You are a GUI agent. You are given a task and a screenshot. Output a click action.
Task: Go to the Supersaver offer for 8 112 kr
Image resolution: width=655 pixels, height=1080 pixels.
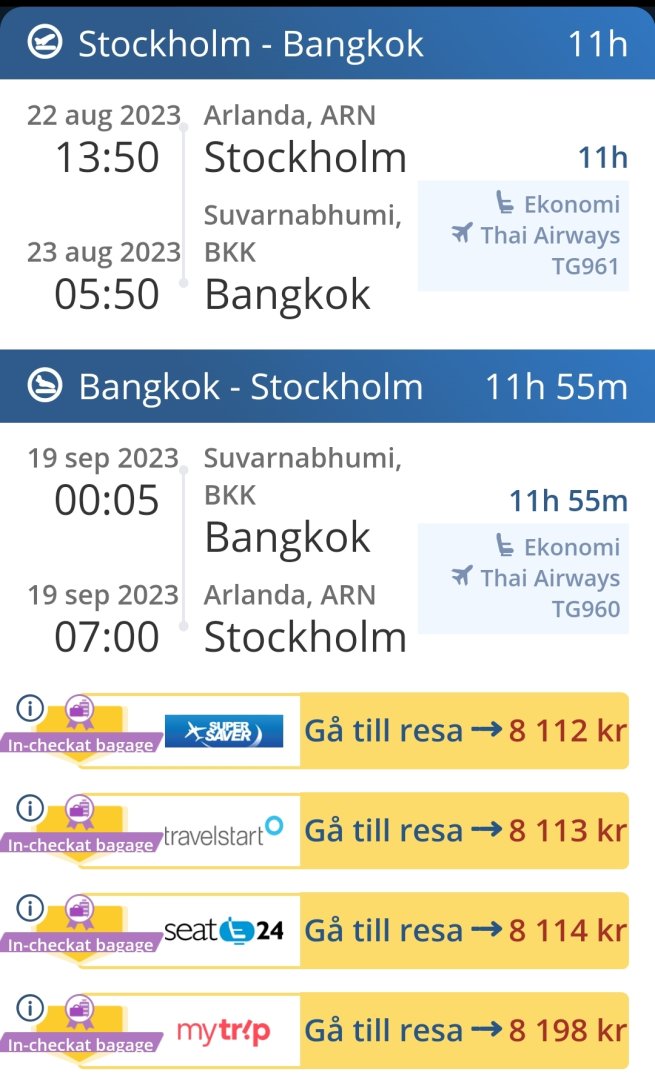[464, 731]
